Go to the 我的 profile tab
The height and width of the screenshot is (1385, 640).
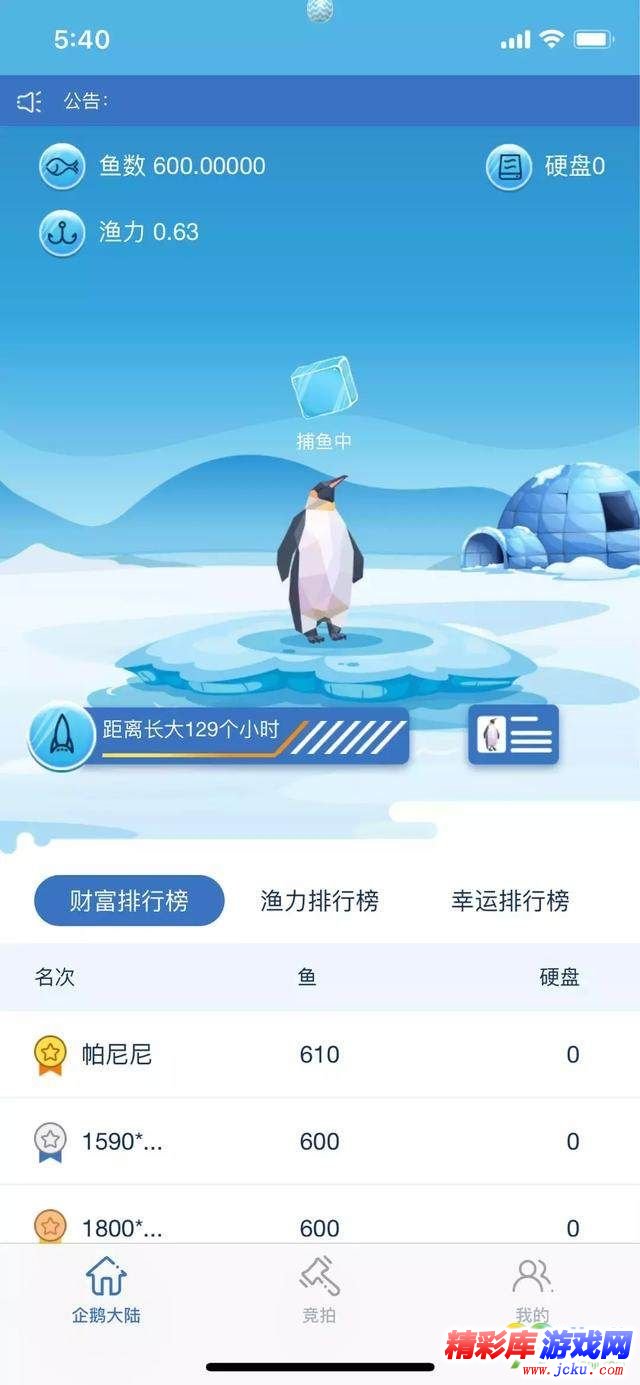tap(532, 1290)
